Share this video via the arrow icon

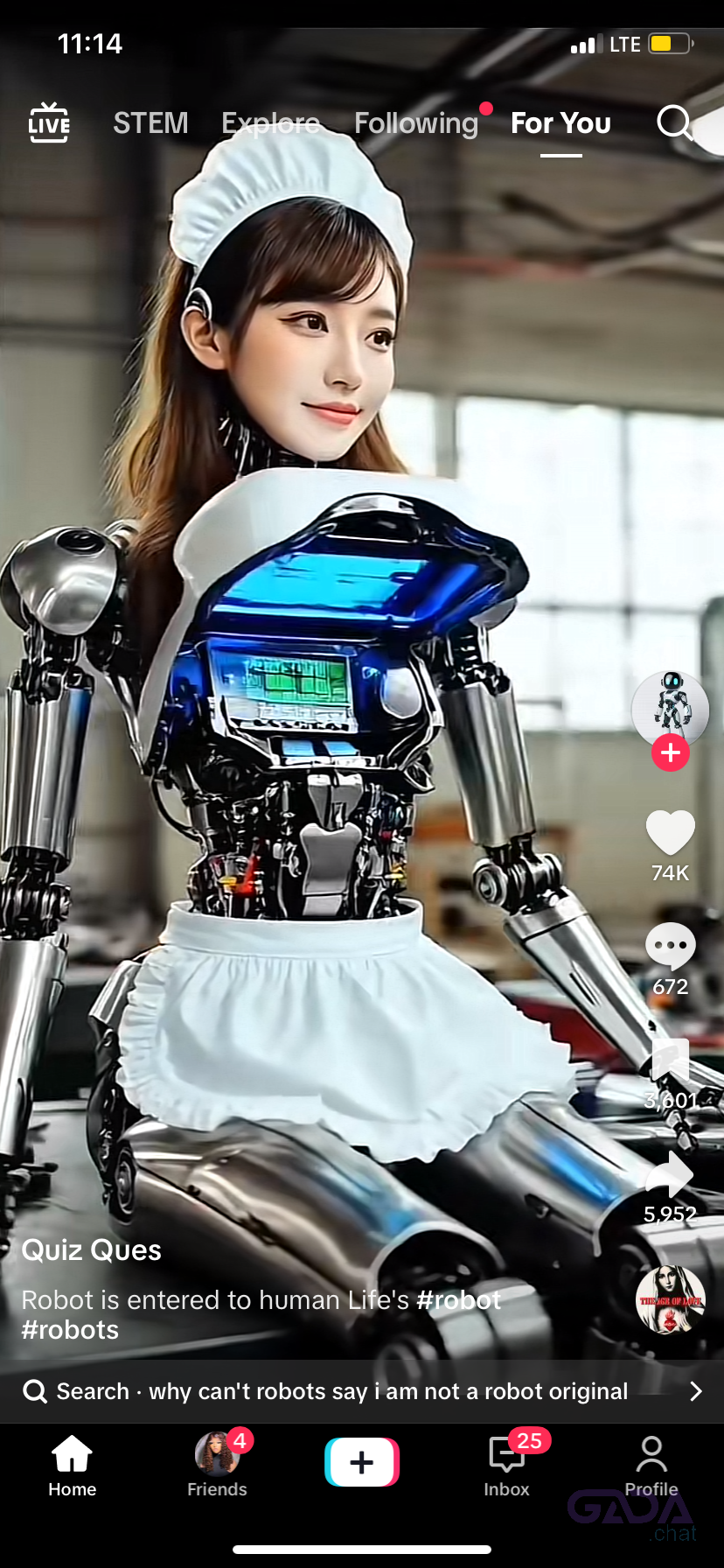click(670, 1174)
